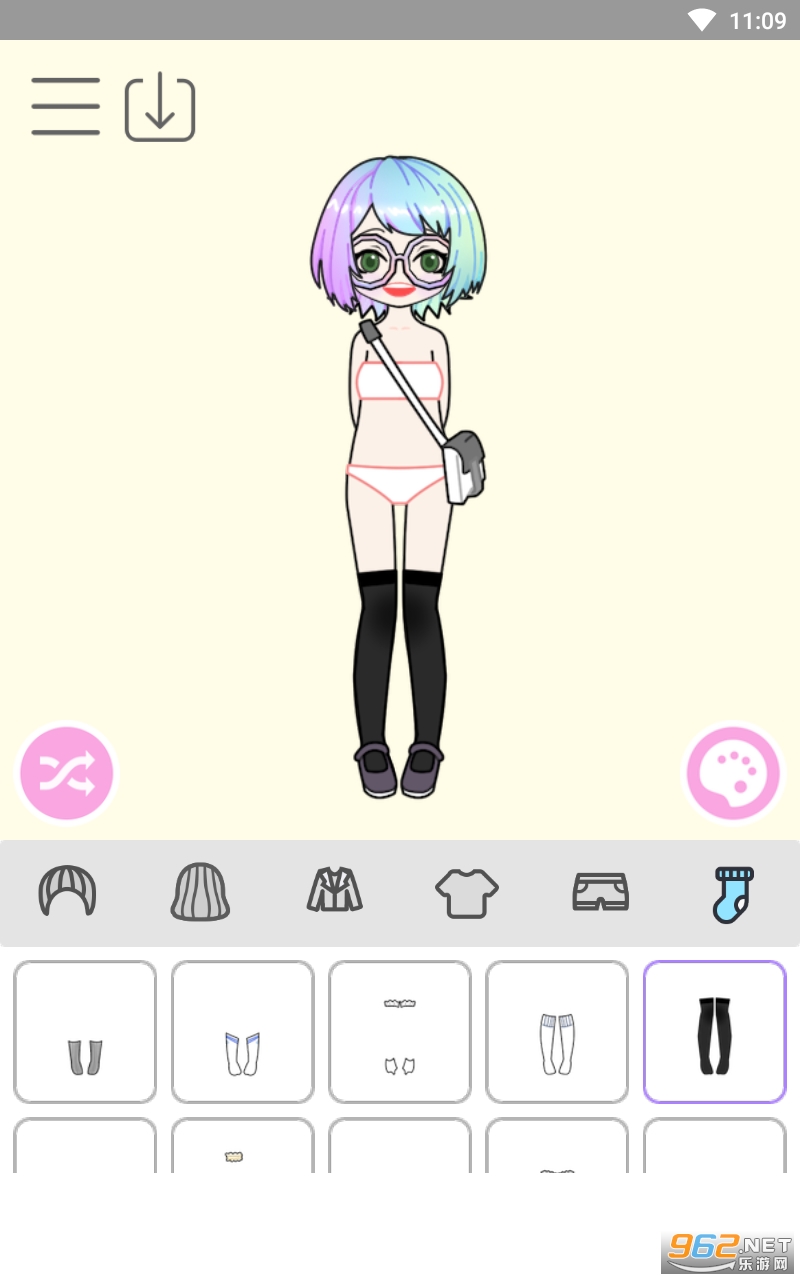The height and width of the screenshot is (1280, 800).
Task: Save the character with download icon
Action: click(160, 108)
